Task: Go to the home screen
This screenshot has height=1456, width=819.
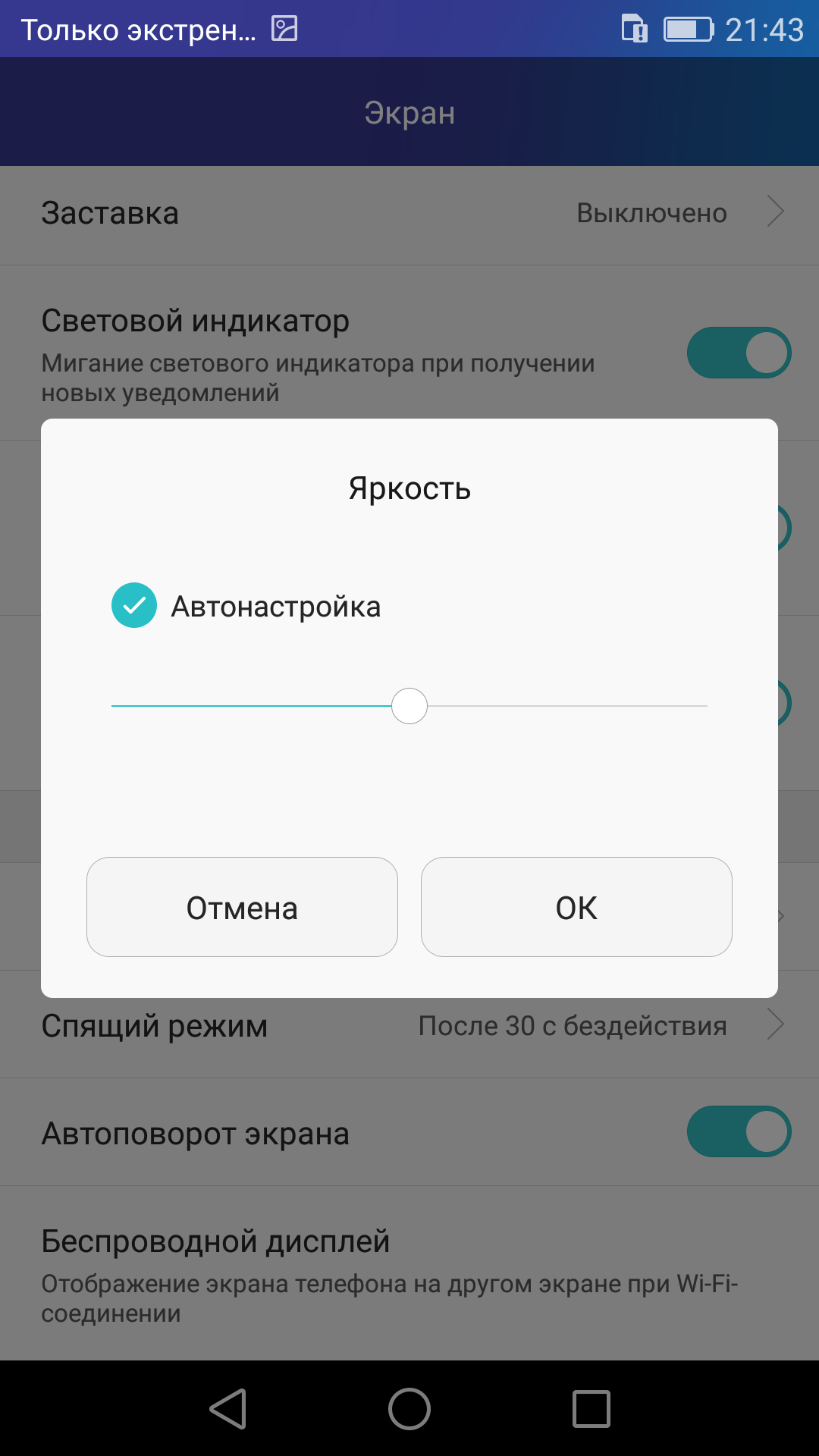Action: [409, 1409]
